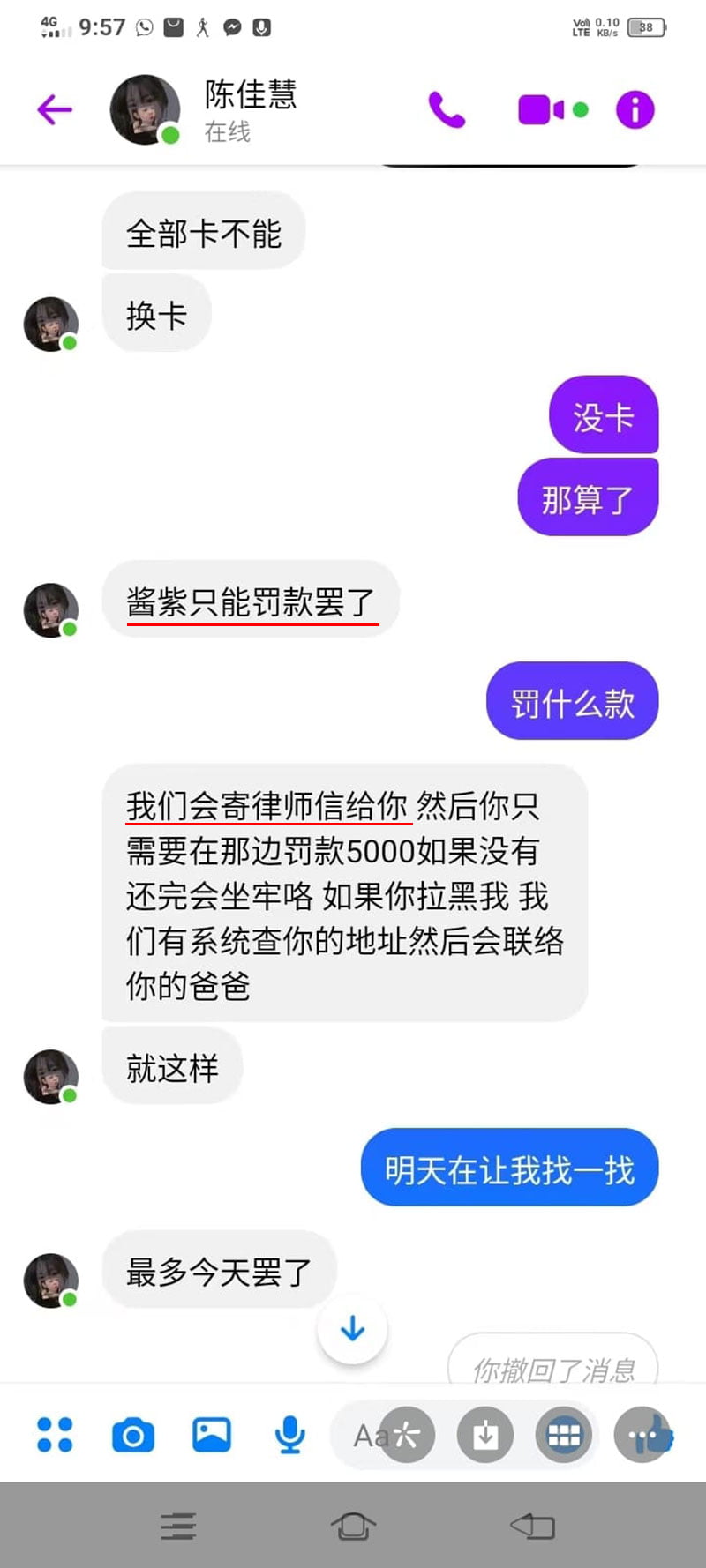Open the four-dot more actions menu

point(55,1435)
